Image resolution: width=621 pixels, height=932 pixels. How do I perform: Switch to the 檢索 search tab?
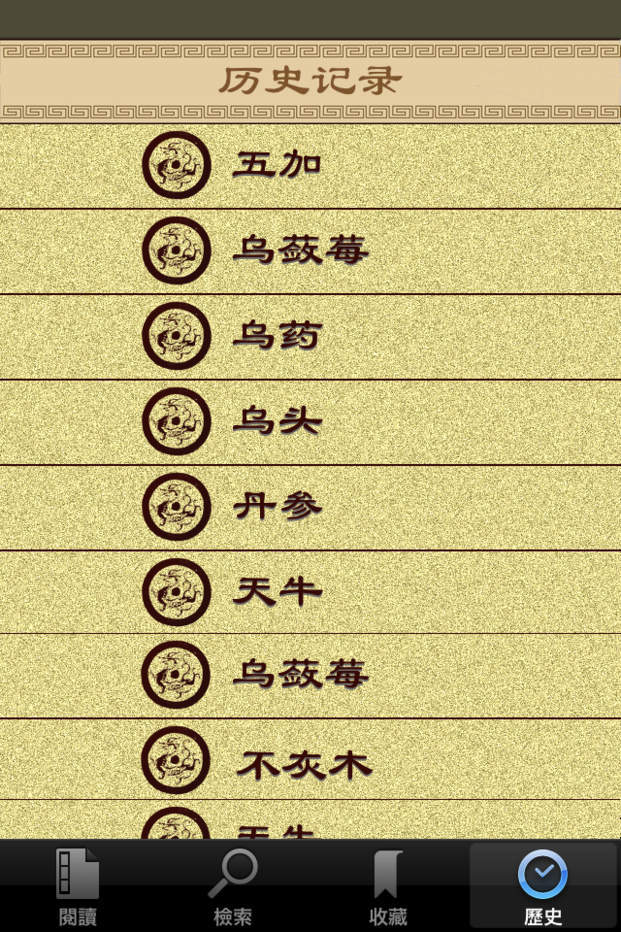coord(233,886)
